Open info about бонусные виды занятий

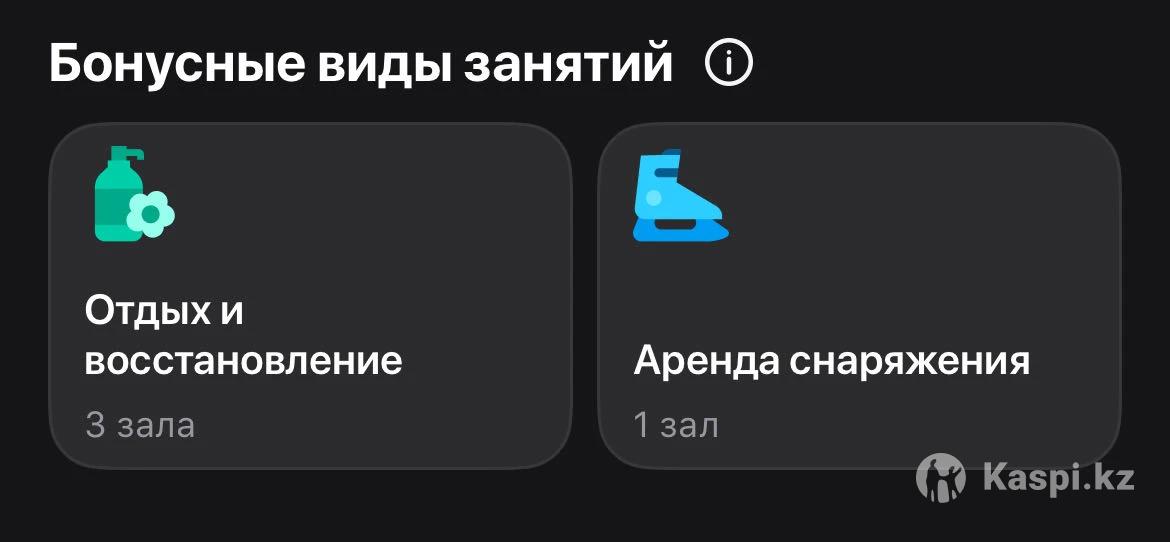coord(728,65)
